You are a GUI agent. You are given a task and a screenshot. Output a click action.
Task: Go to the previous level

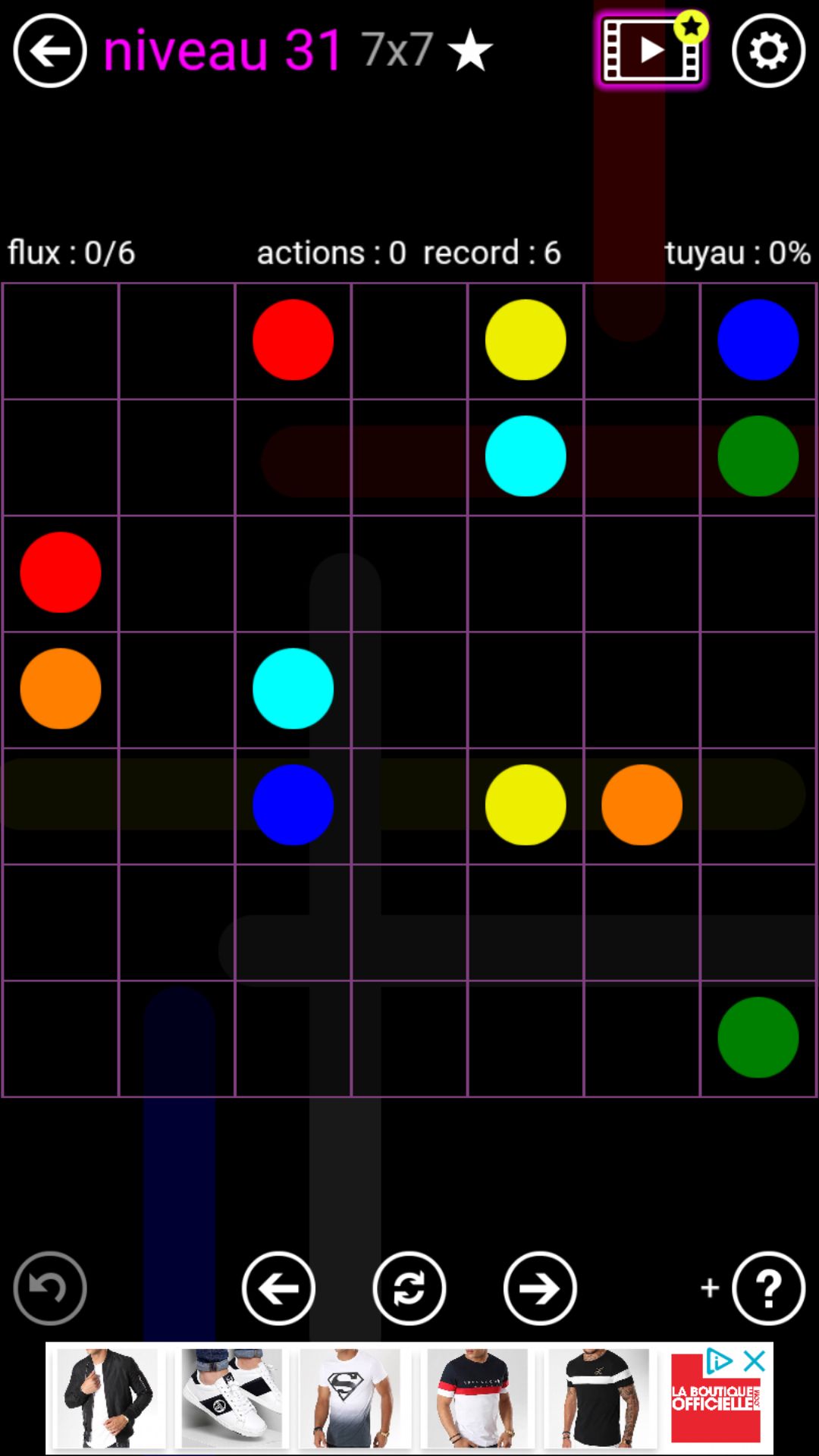point(278,1288)
